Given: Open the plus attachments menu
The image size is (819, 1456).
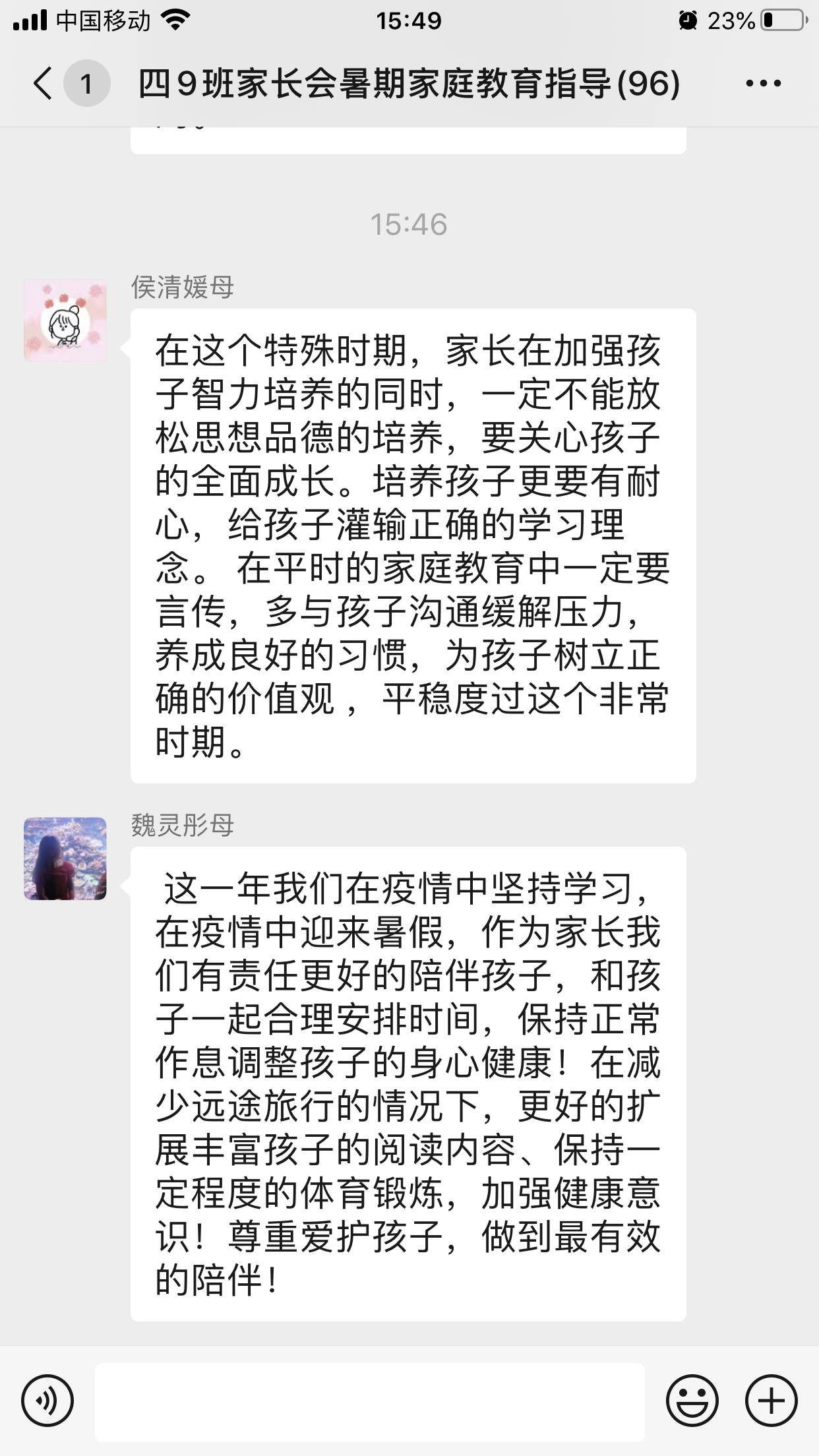Looking at the screenshot, I should coord(771,1401).
